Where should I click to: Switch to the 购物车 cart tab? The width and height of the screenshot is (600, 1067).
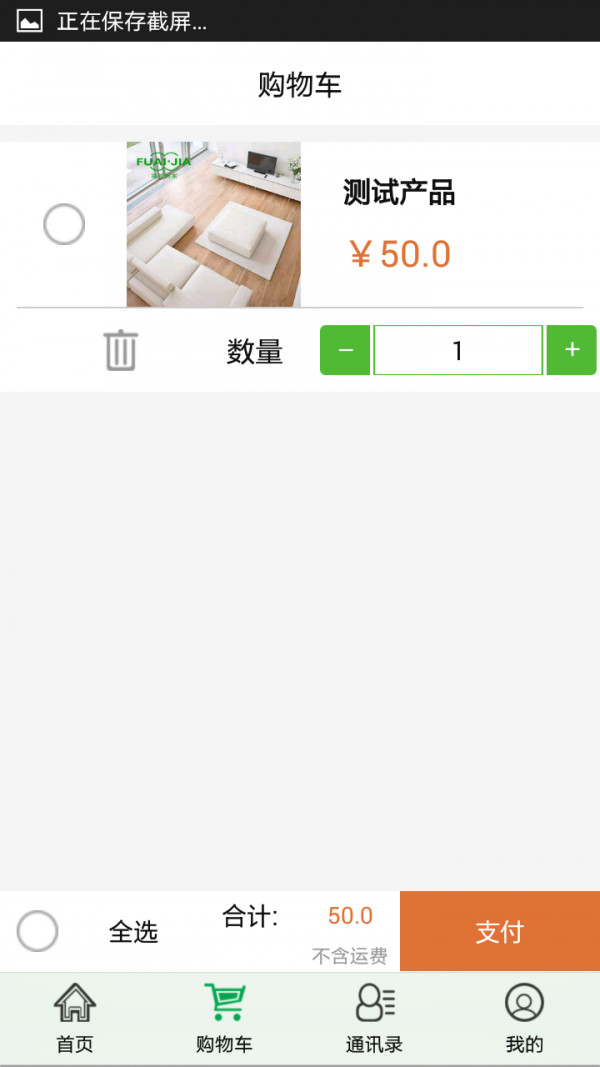click(224, 1018)
